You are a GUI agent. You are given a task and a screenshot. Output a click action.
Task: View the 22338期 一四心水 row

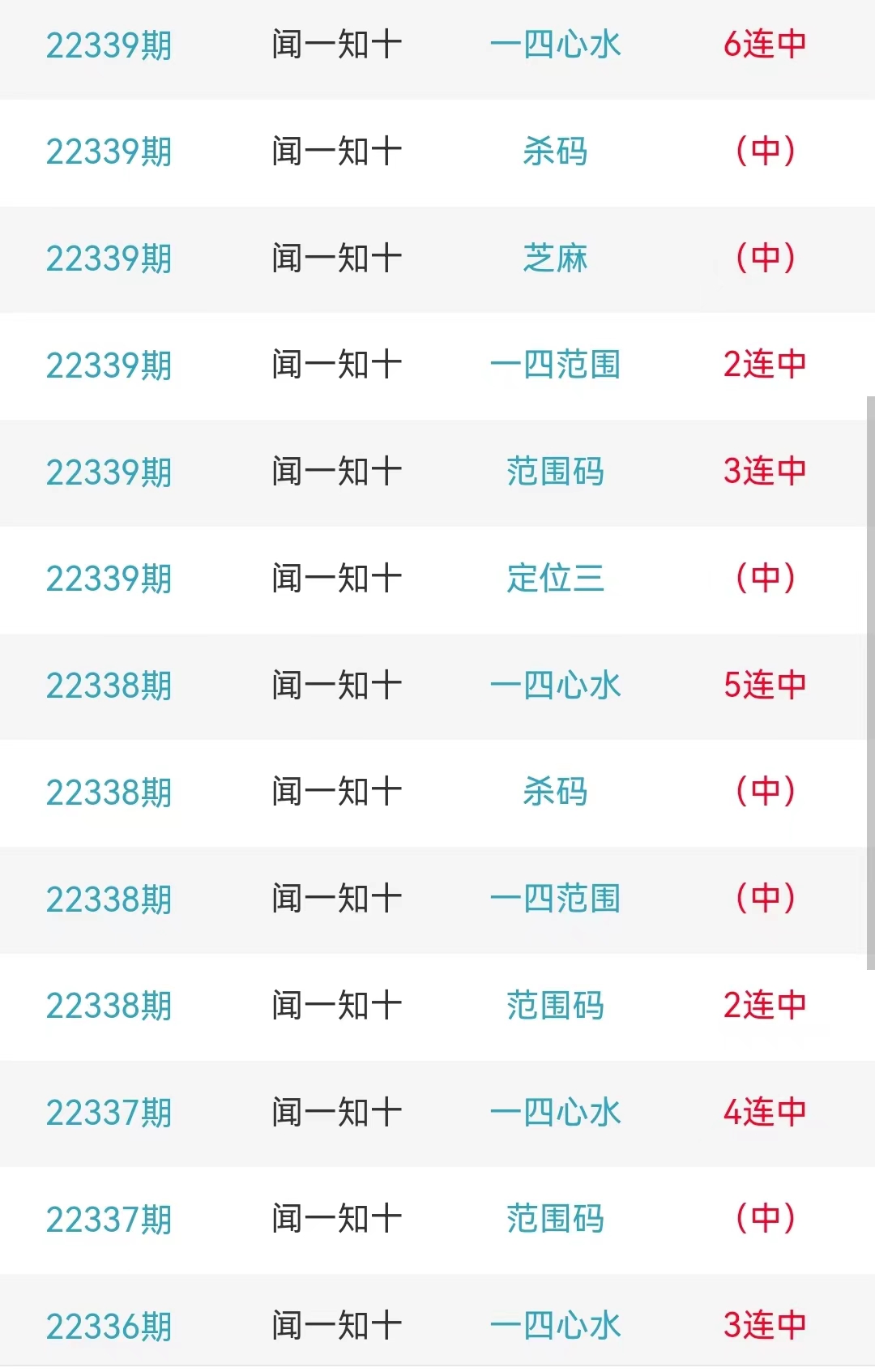[555, 686]
